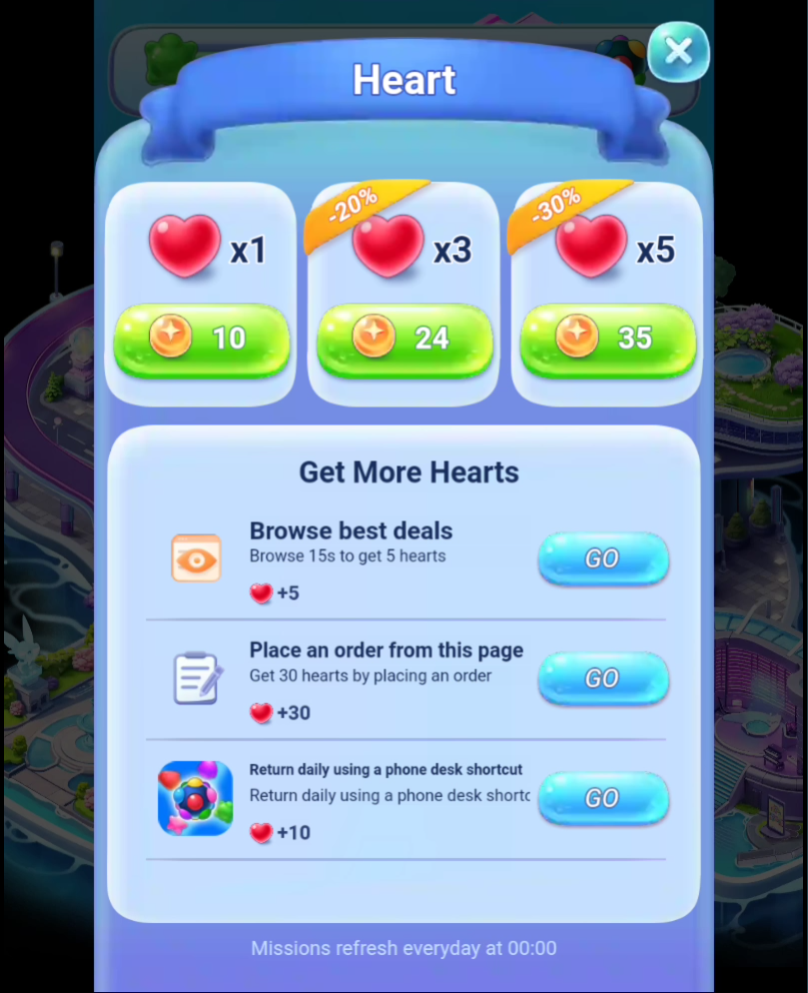This screenshot has width=808, height=993.
Task: Tap GO for Return daily shortcut mission
Action: 602,798
